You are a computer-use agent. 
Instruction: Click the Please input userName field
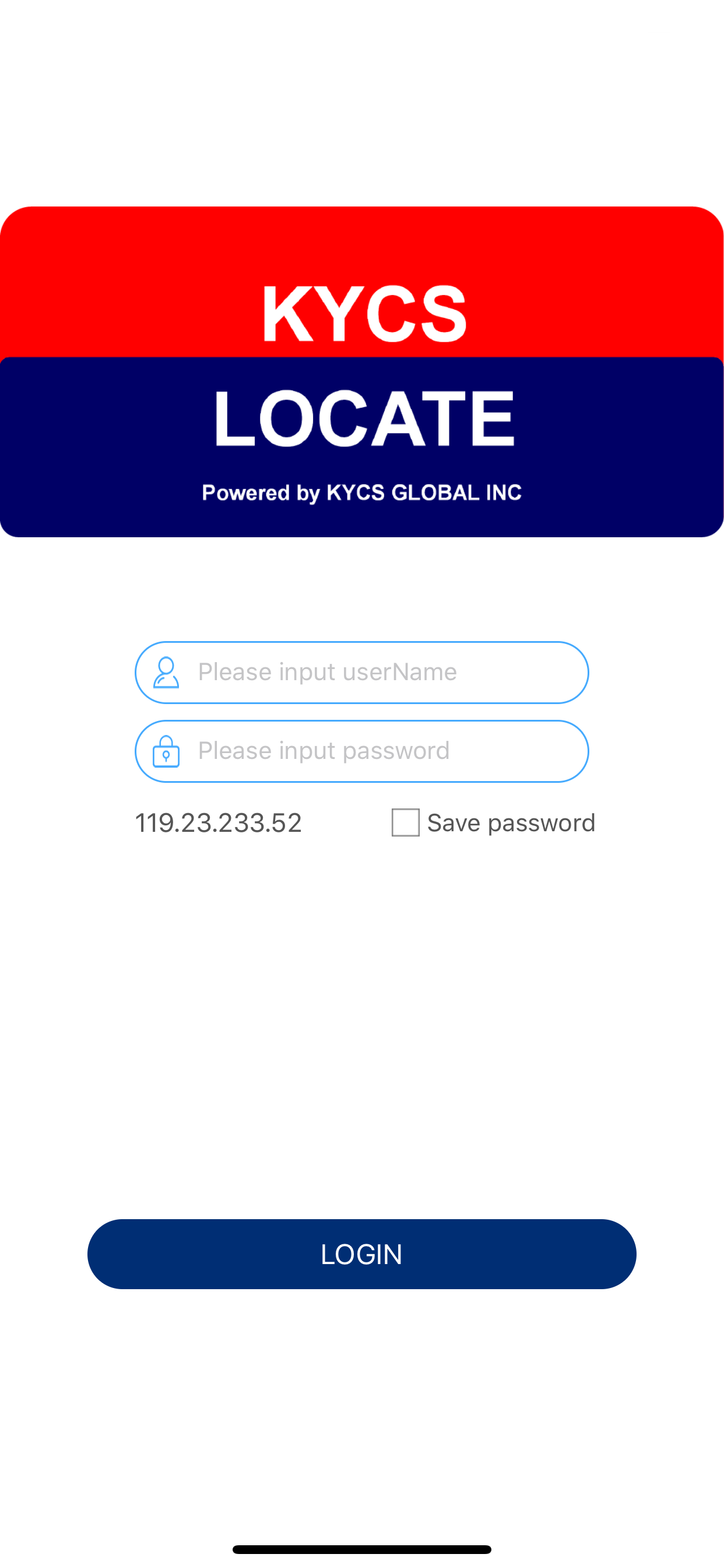pyautogui.click(x=361, y=672)
